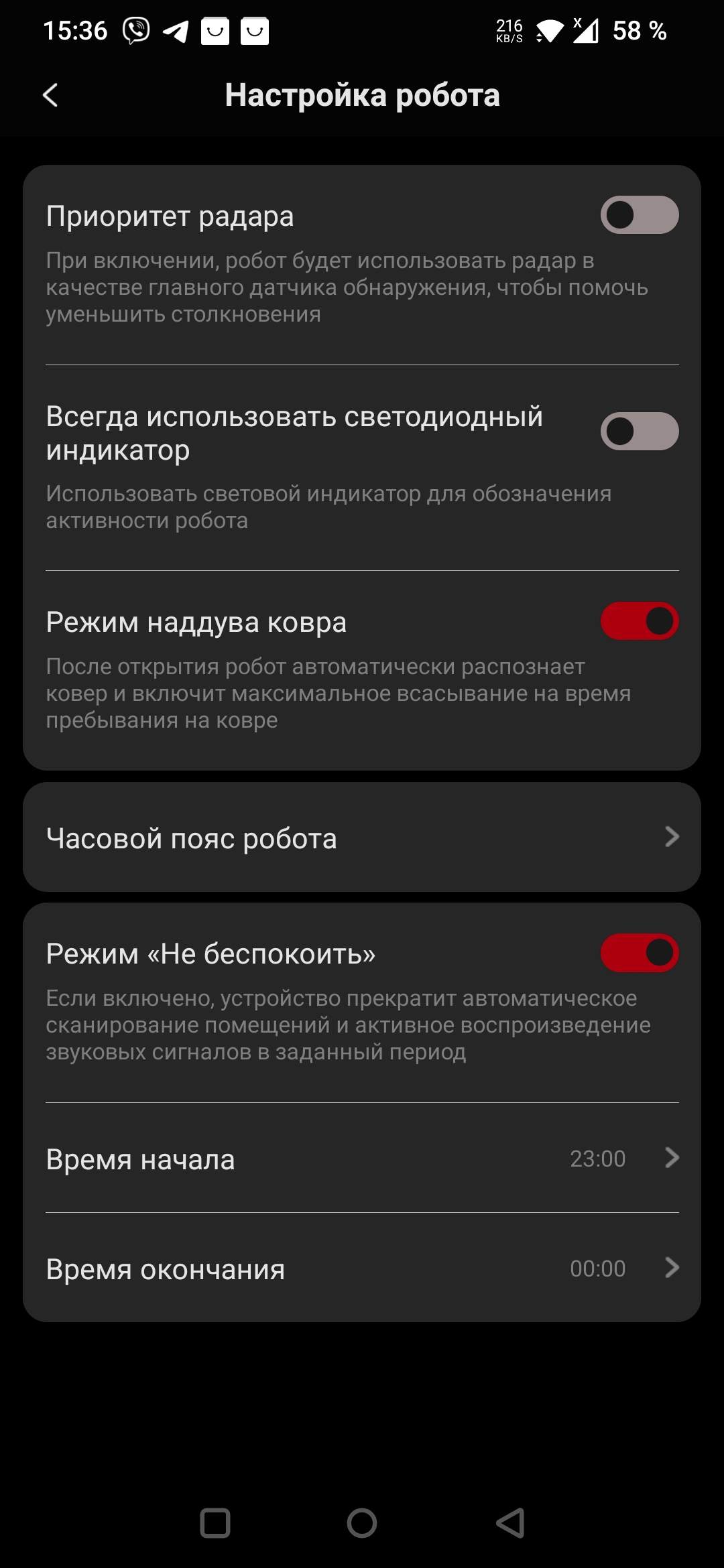Screen dimensions: 724x1568
Task: Disable Режим наддува ковра
Action: (639, 621)
